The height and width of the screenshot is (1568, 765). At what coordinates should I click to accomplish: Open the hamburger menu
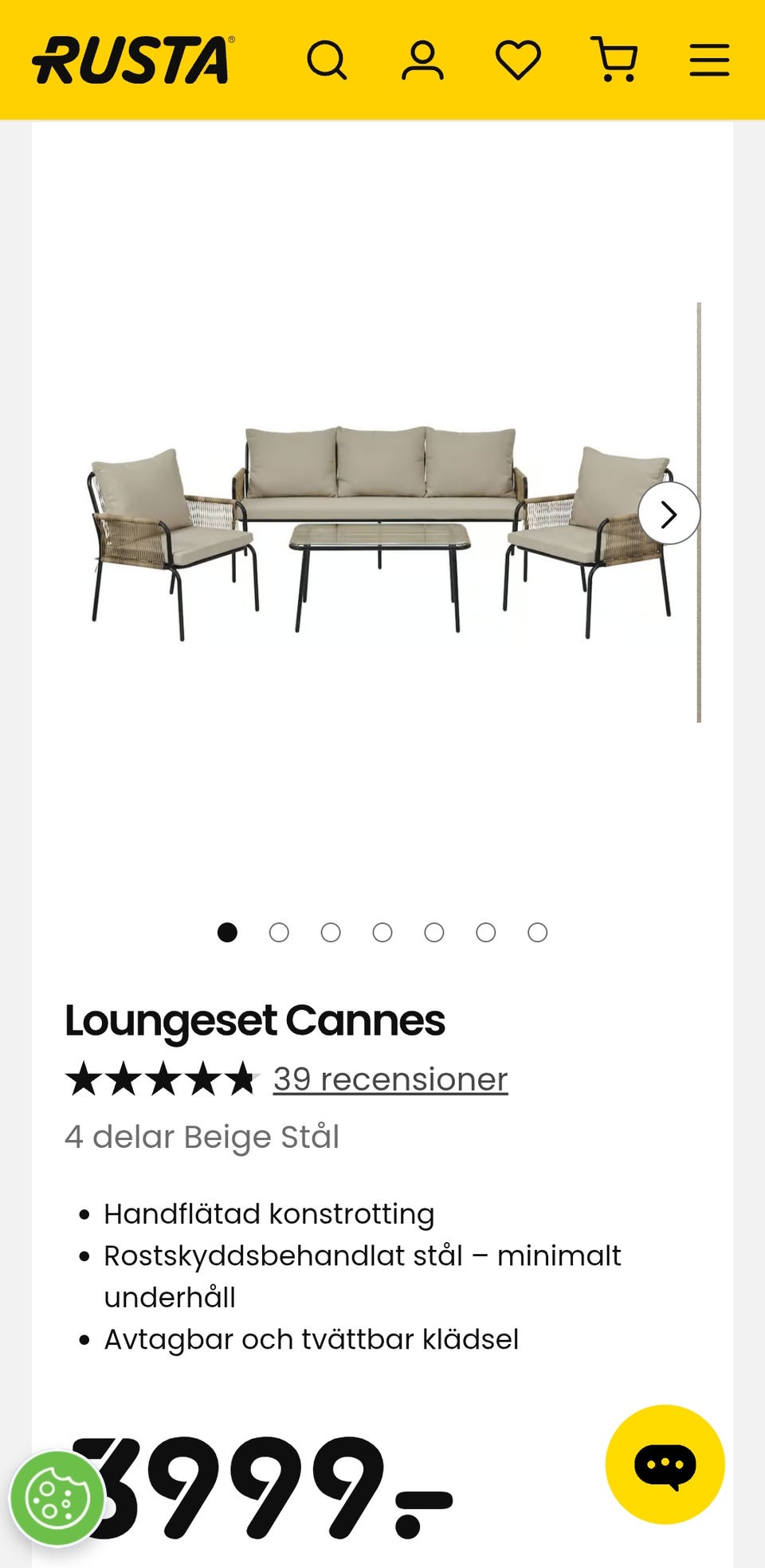pos(709,60)
